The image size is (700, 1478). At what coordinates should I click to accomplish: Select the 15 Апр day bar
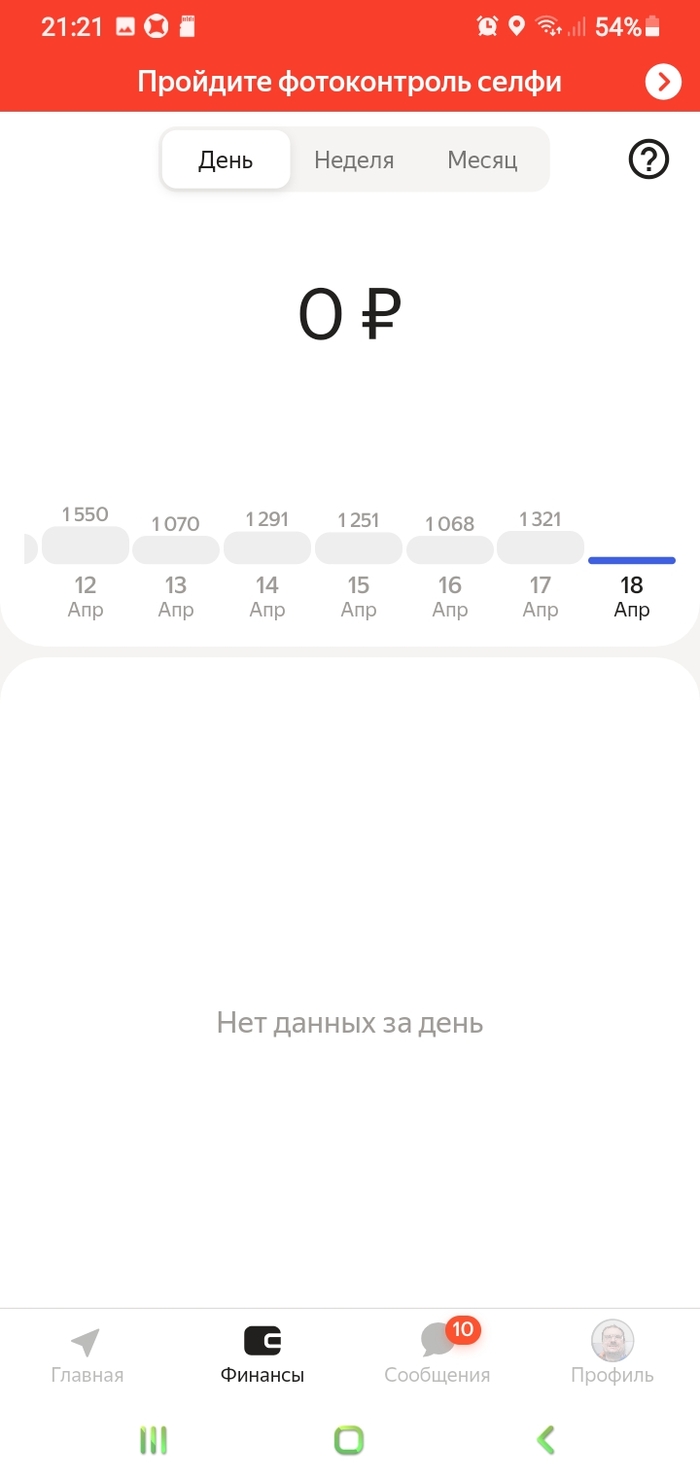358,548
